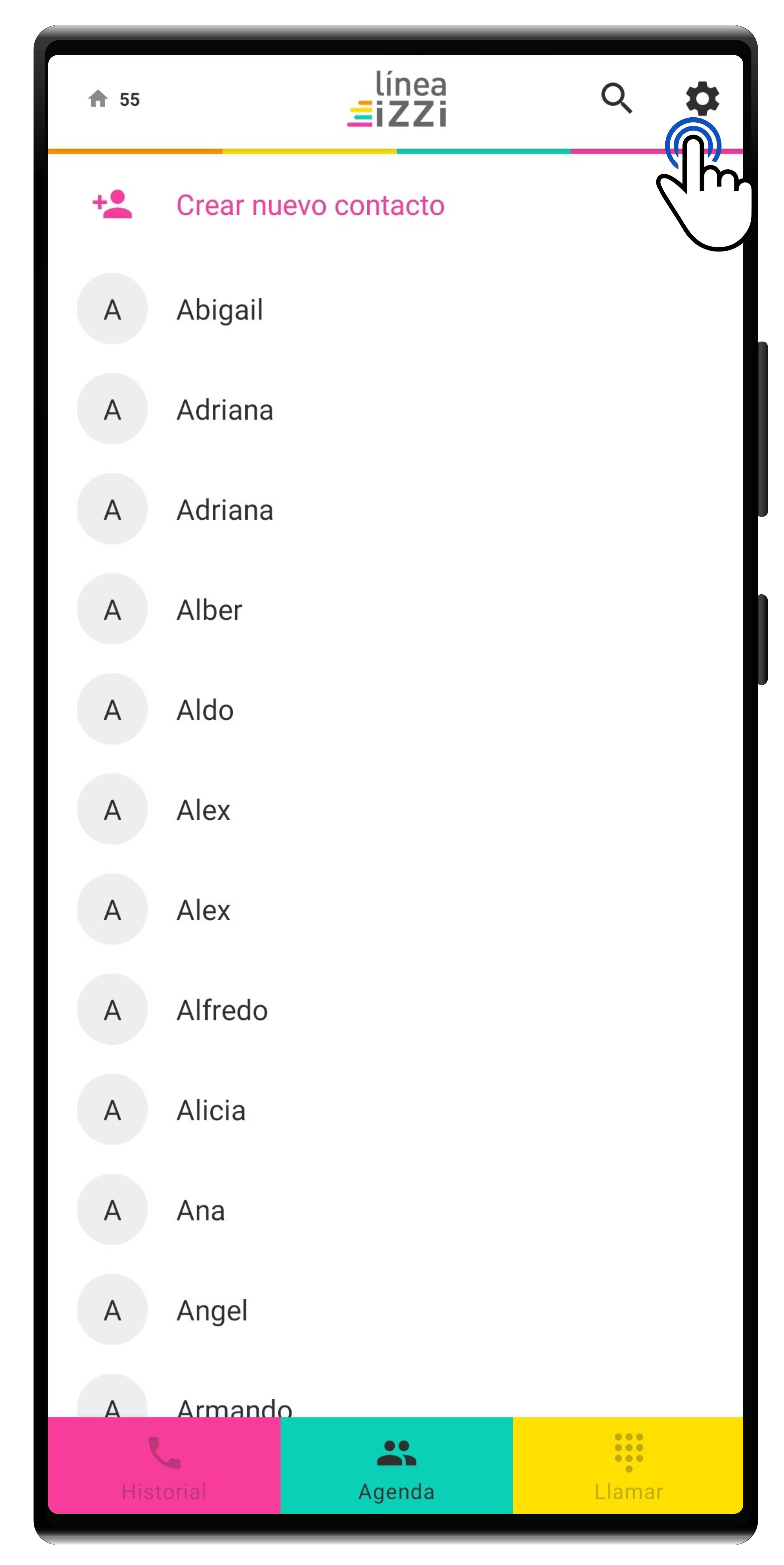
Task: Open contact Abigail
Action: point(219,309)
